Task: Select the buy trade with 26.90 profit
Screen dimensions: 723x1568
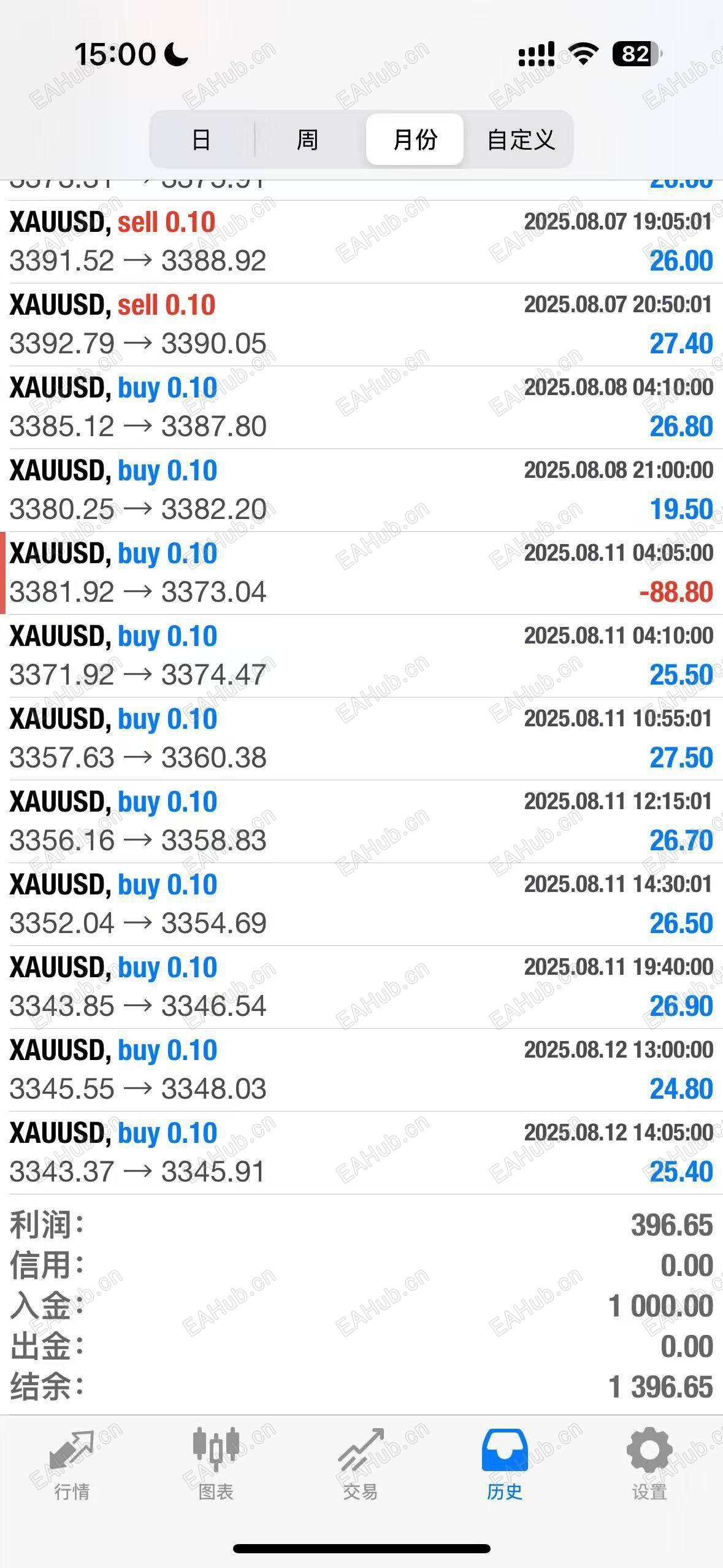Action: click(361, 987)
